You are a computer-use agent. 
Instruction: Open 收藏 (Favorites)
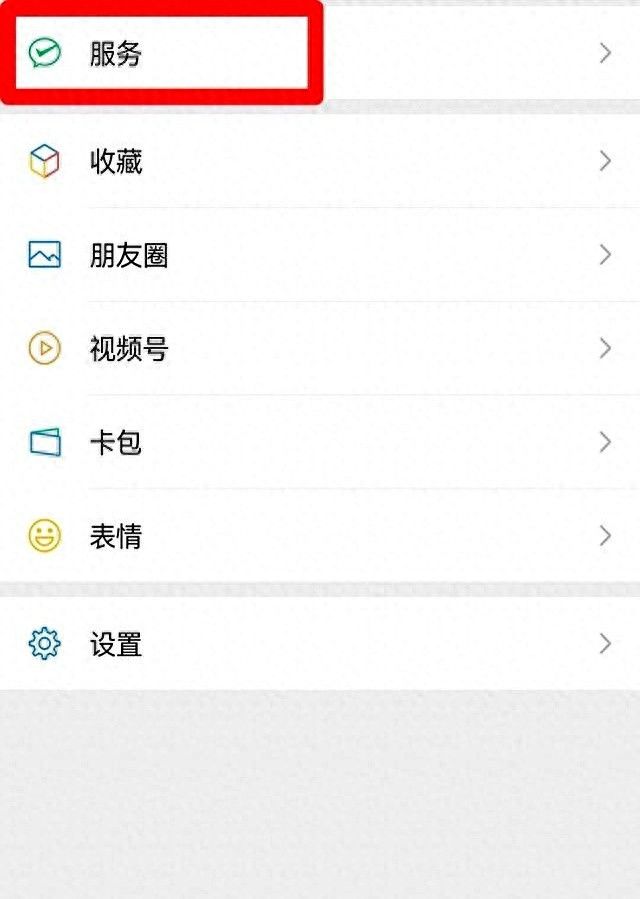115,161
